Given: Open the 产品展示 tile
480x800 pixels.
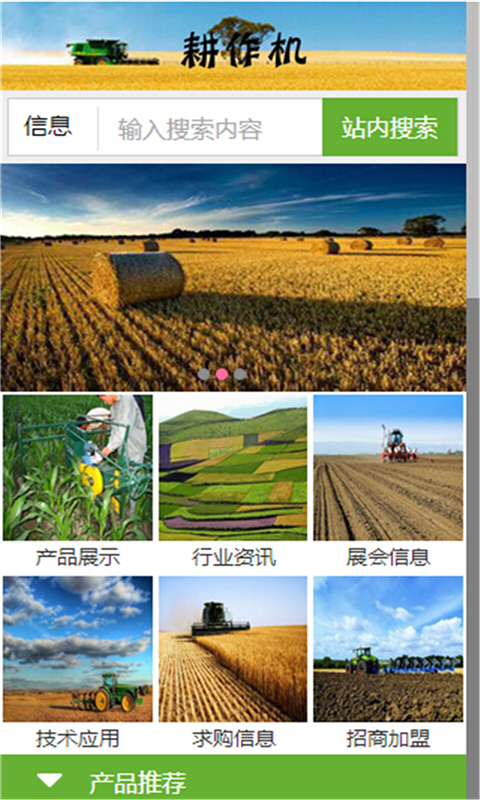Looking at the screenshot, I should [x=78, y=482].
